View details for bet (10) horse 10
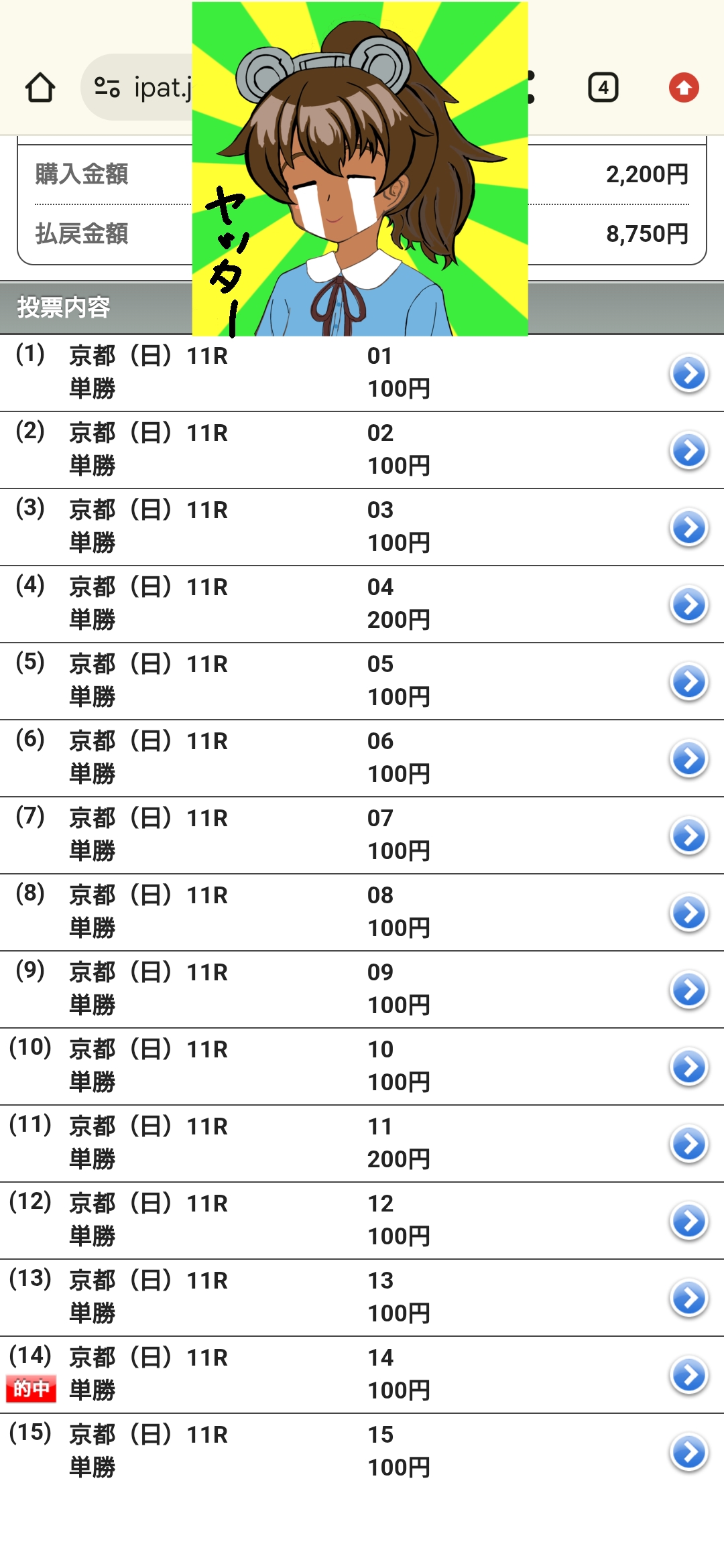724x1568 pixels. 688,1067
